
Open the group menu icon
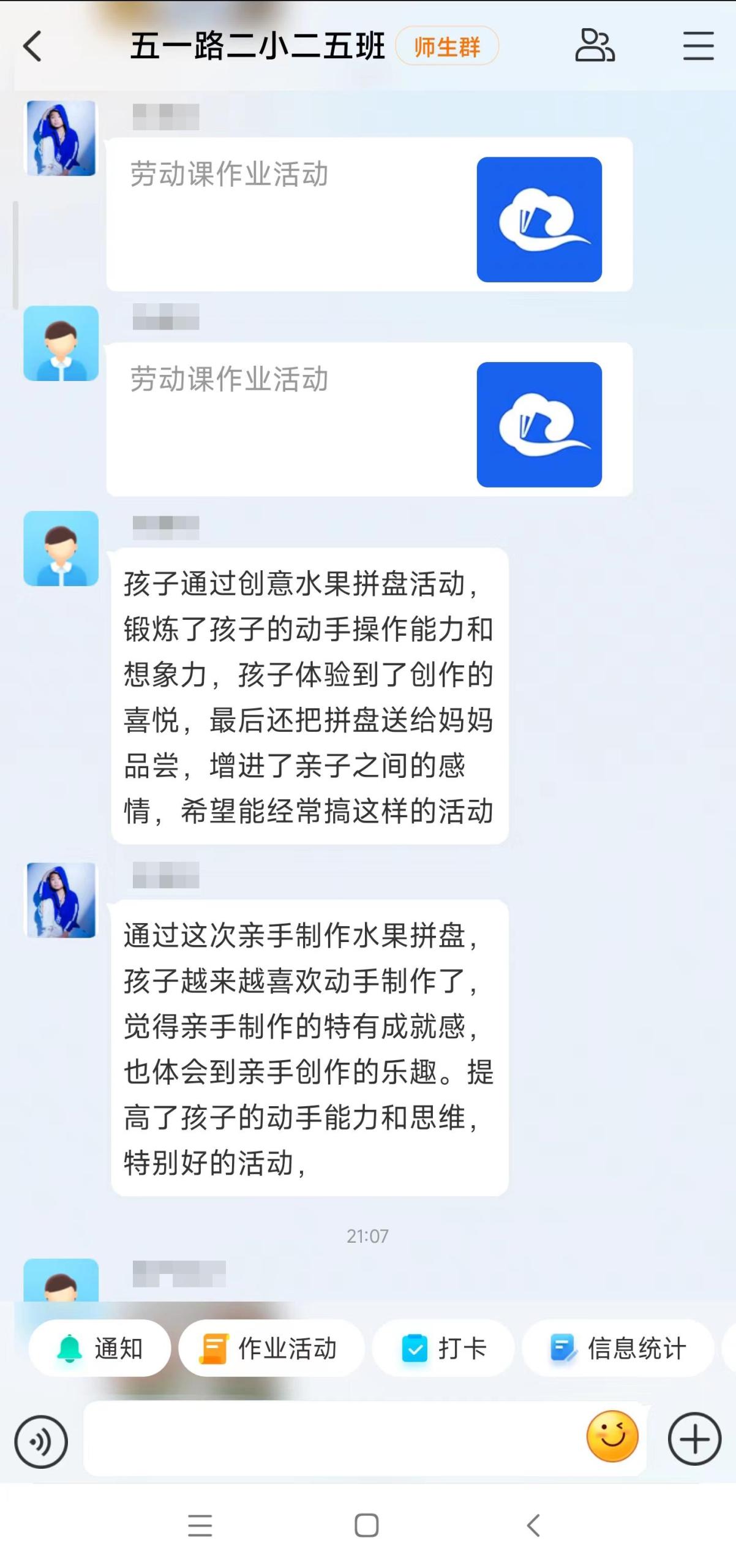click(698, 46)
